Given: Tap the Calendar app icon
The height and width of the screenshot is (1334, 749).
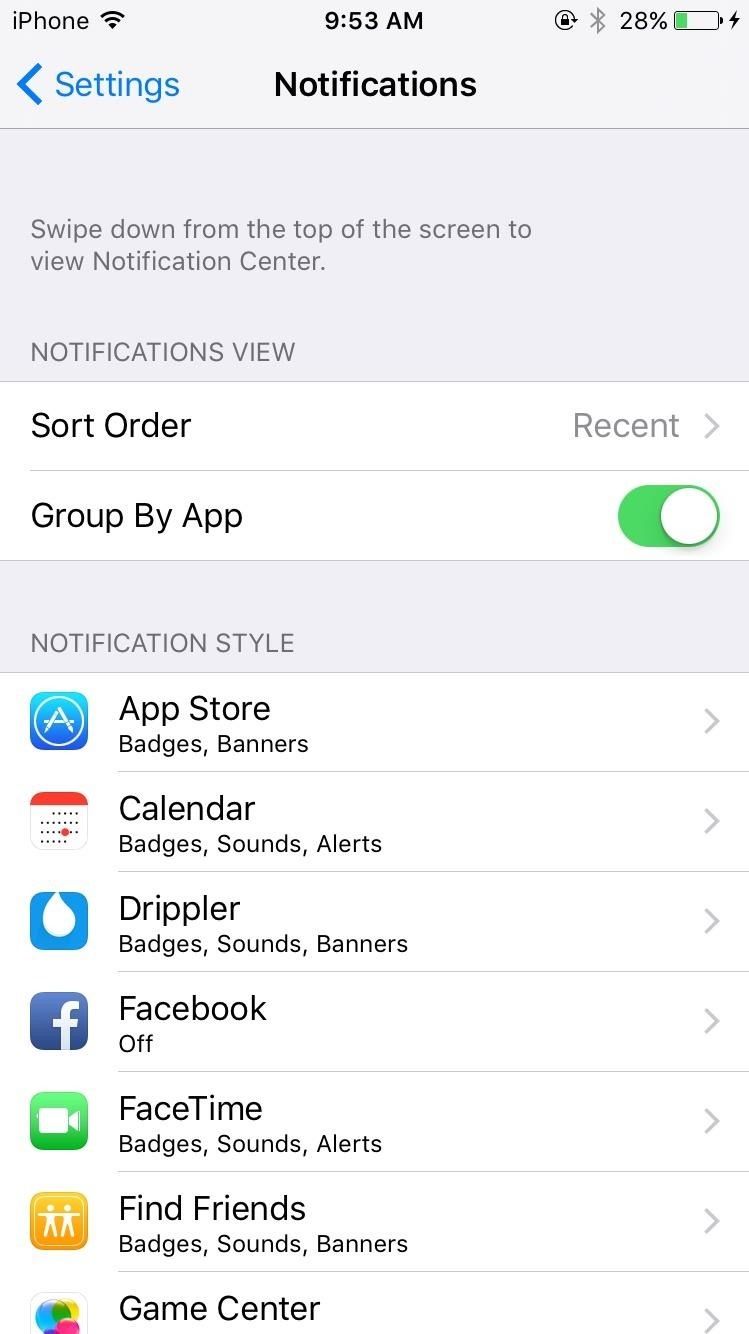Looking at the screenshot, I should pyautogui.click(x=59, y=821).
